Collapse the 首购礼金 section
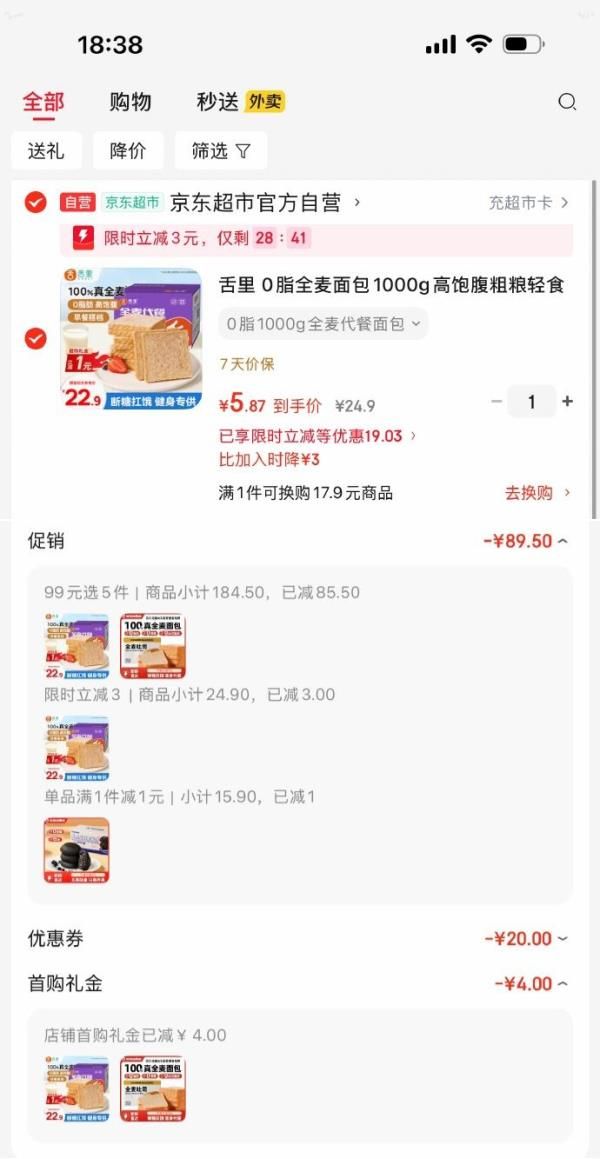Screen dimensions: 600x1159 [530, 984]
